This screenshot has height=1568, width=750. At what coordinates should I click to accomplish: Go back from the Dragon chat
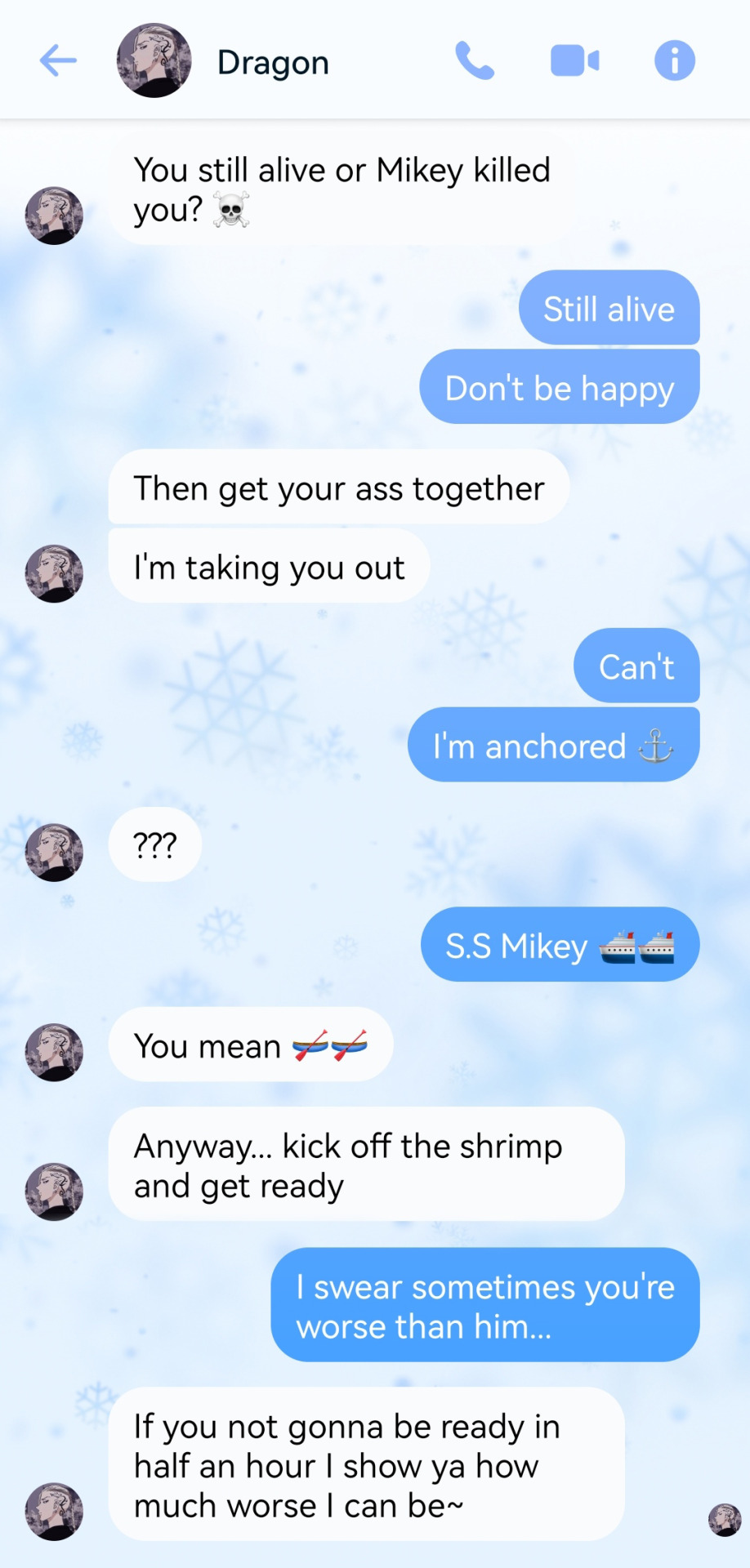[58, 61]
